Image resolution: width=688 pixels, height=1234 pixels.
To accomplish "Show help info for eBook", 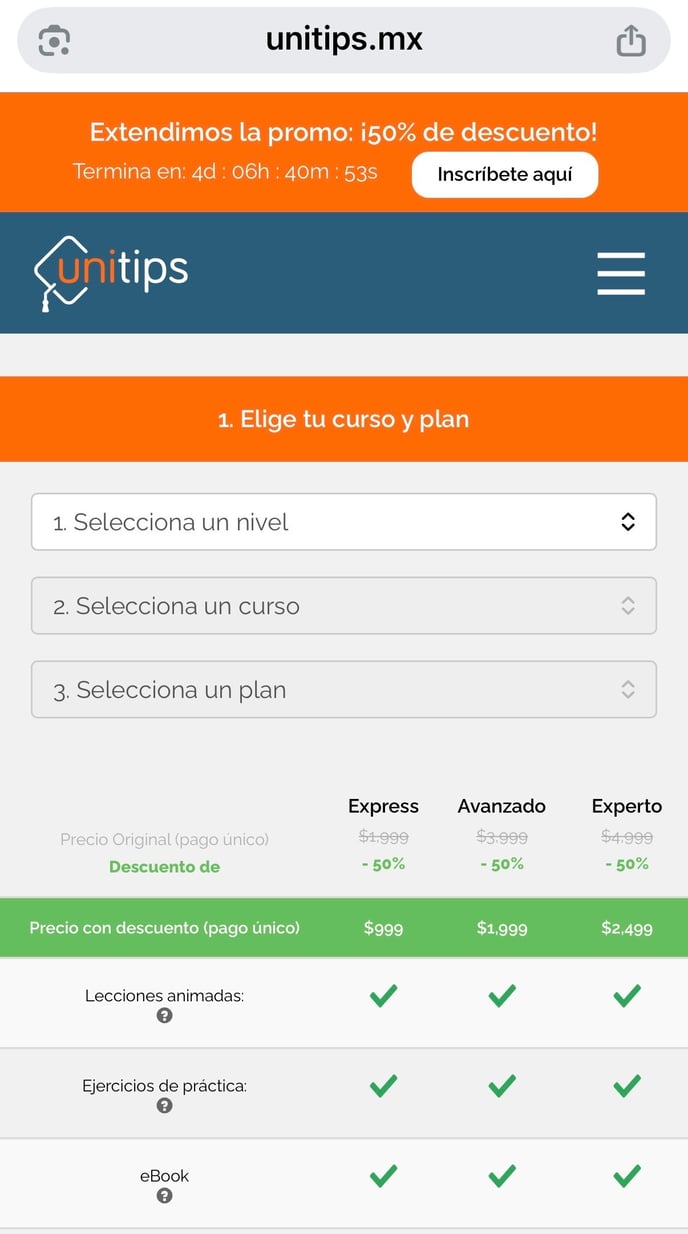I will pos(165,1196).
